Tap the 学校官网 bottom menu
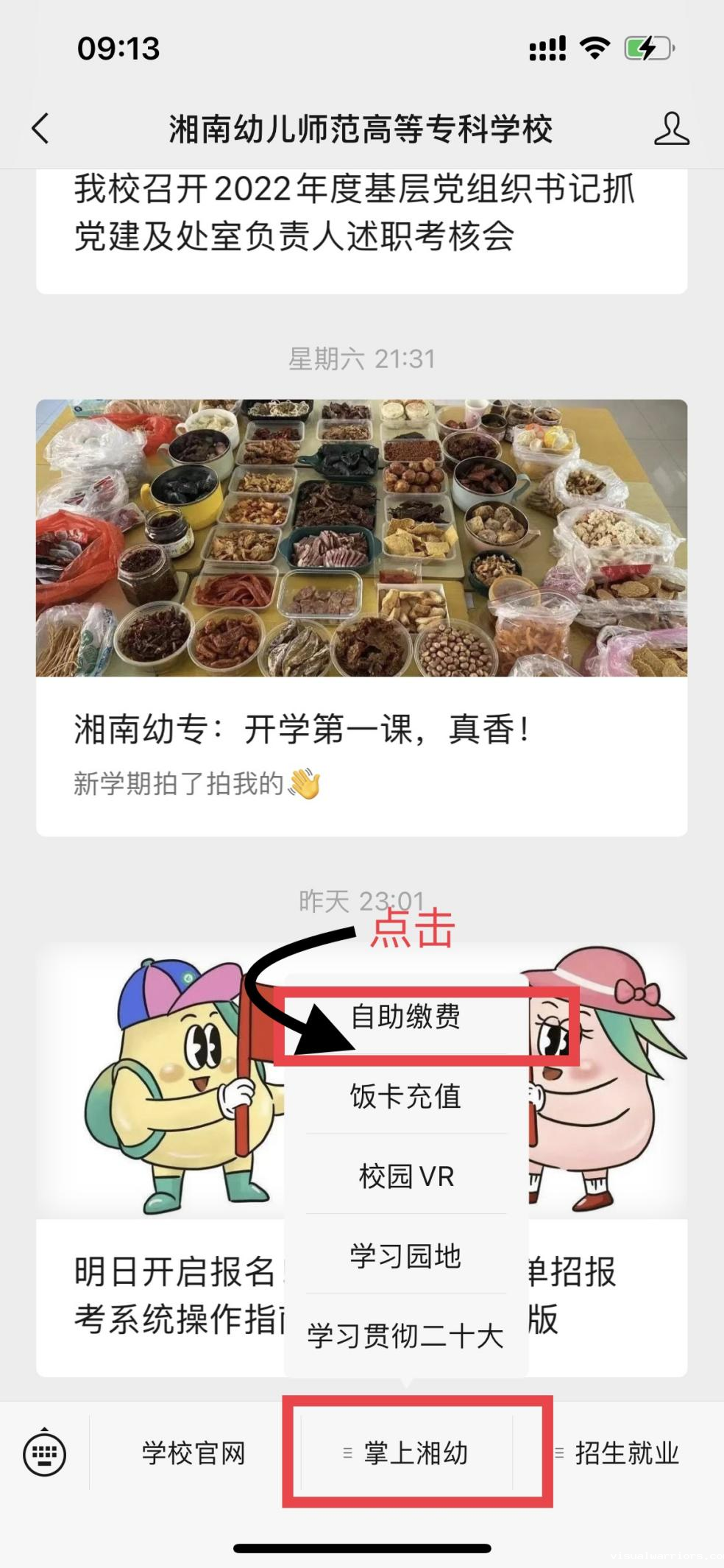Image resolution: width=724 pixels, height=1568 pixels. pyautogui.click(x=193, y=1453)
